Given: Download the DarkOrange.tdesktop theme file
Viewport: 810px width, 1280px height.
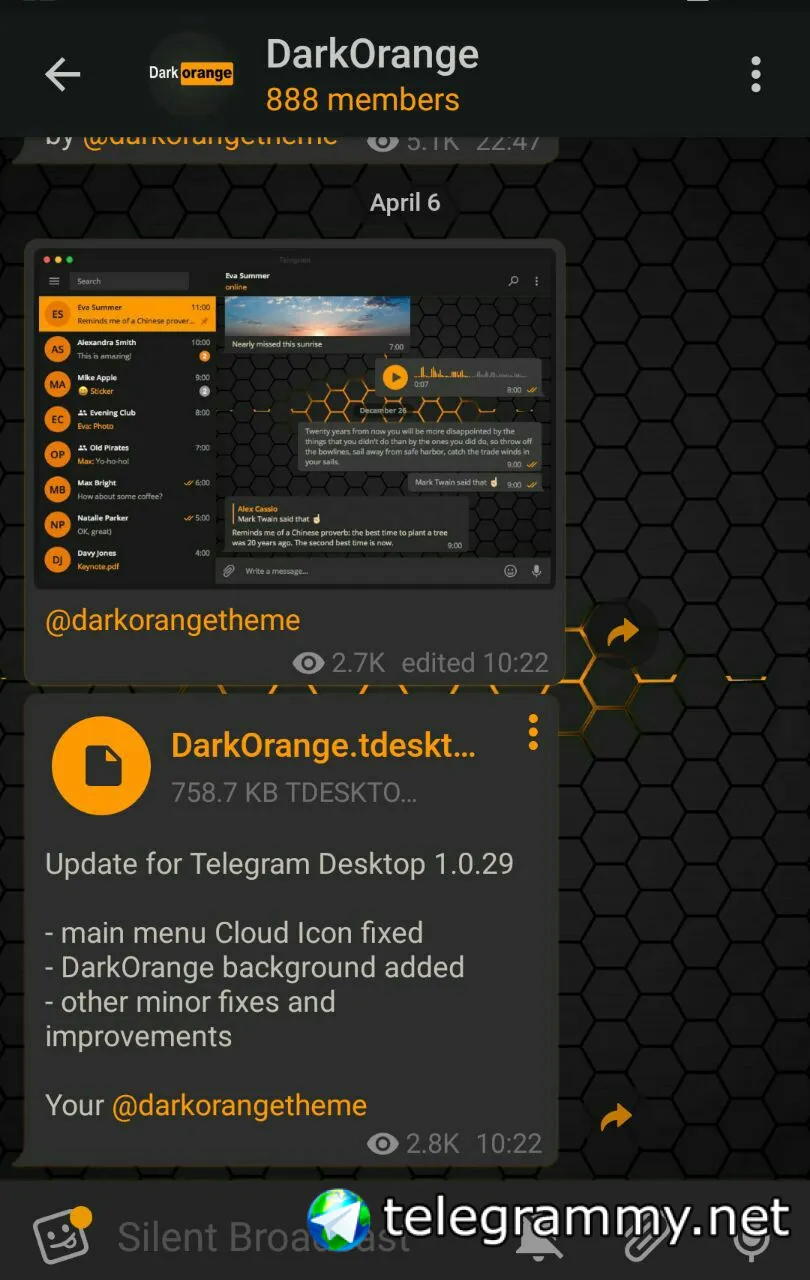Looking at the screenshot, I should pos(101,766).
